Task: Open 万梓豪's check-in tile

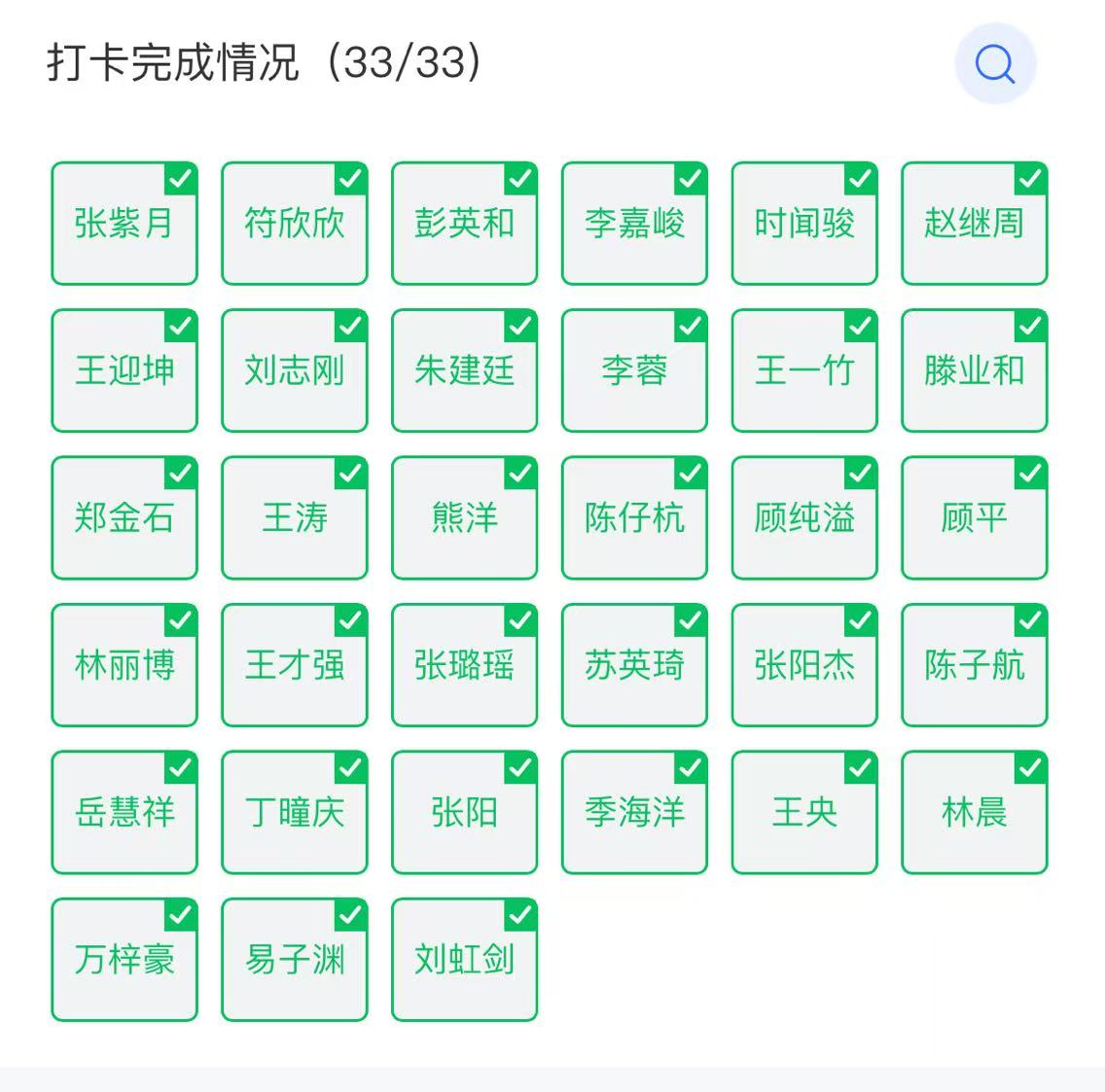Action: point(125,960)
